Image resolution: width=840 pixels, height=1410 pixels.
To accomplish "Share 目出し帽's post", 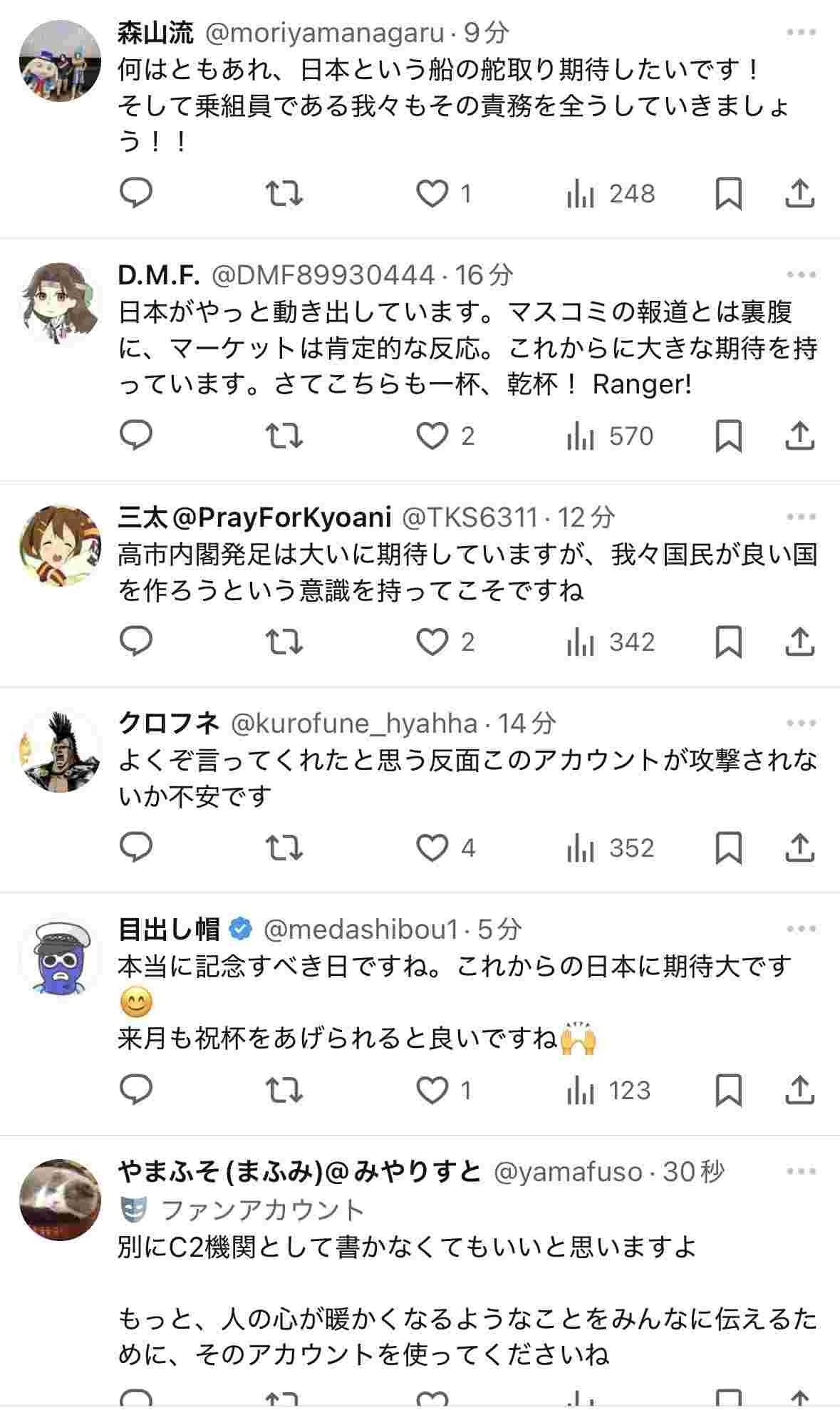I will [799, 1090].
